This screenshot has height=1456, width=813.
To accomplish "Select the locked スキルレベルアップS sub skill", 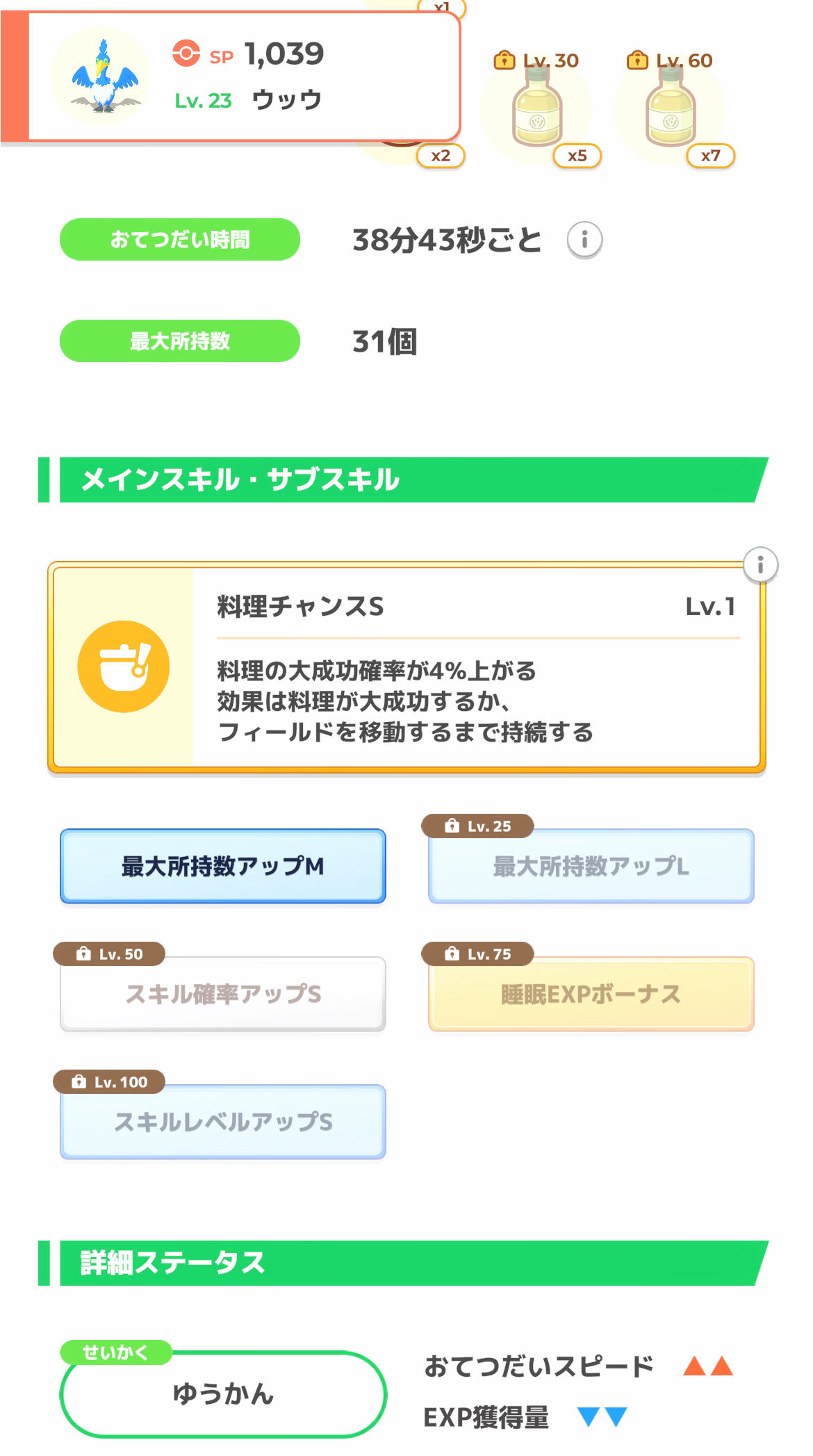I will tap(223, 1122).
